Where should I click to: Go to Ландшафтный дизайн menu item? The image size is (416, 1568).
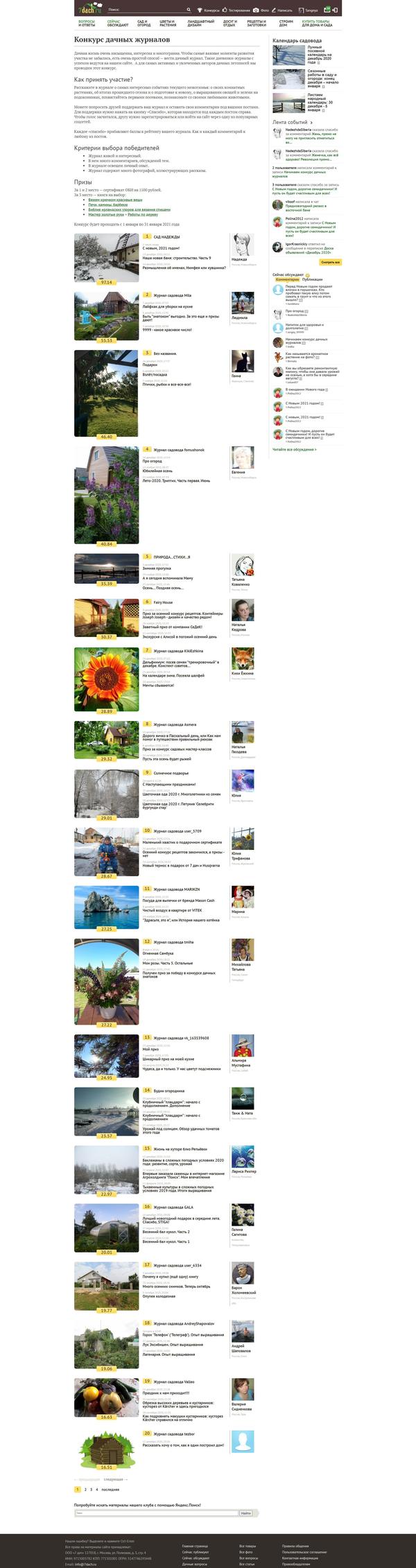click(x=201, y=24)
